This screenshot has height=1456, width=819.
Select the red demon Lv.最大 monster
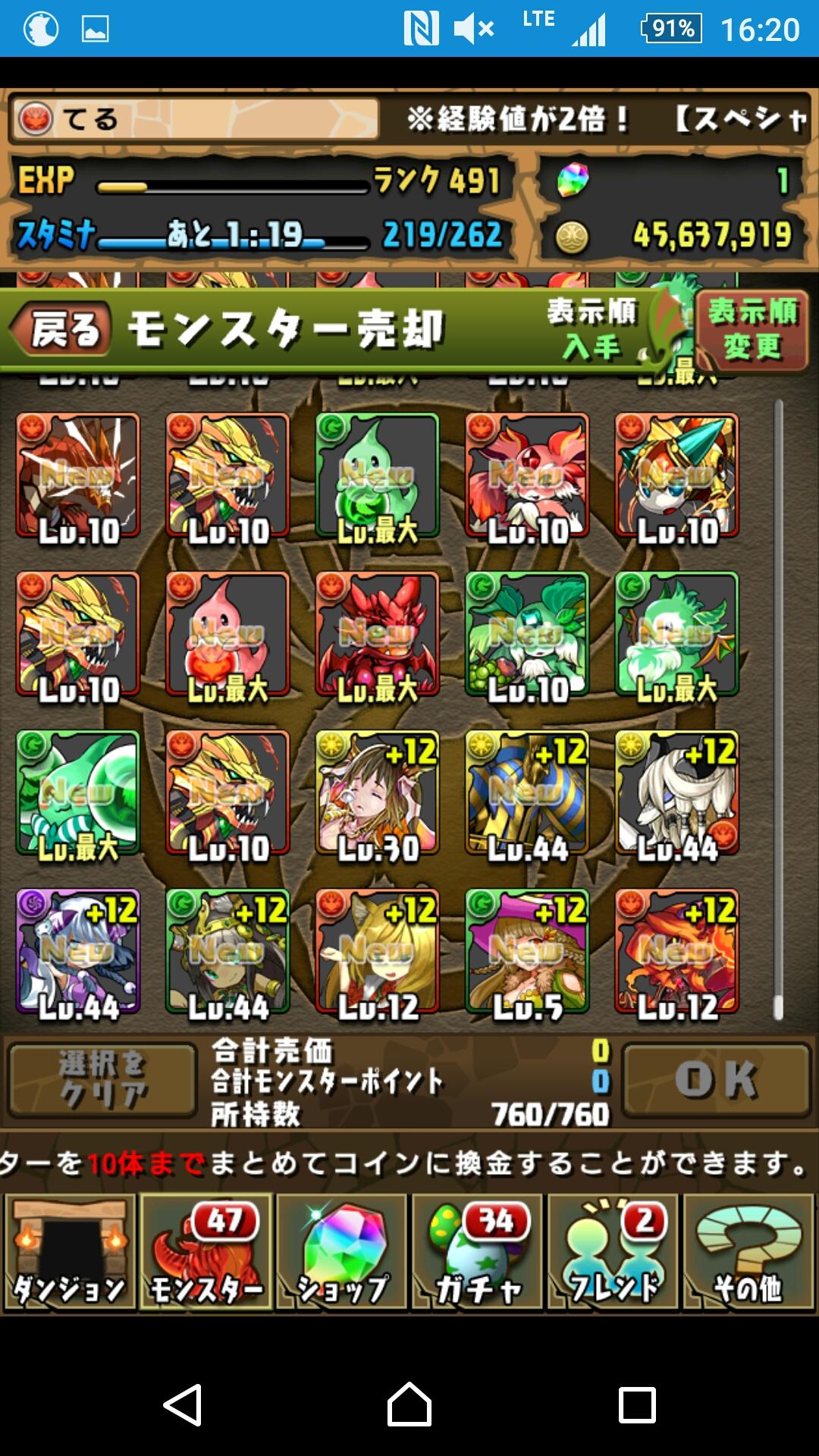pyautogui.click(x=378, y=634)
